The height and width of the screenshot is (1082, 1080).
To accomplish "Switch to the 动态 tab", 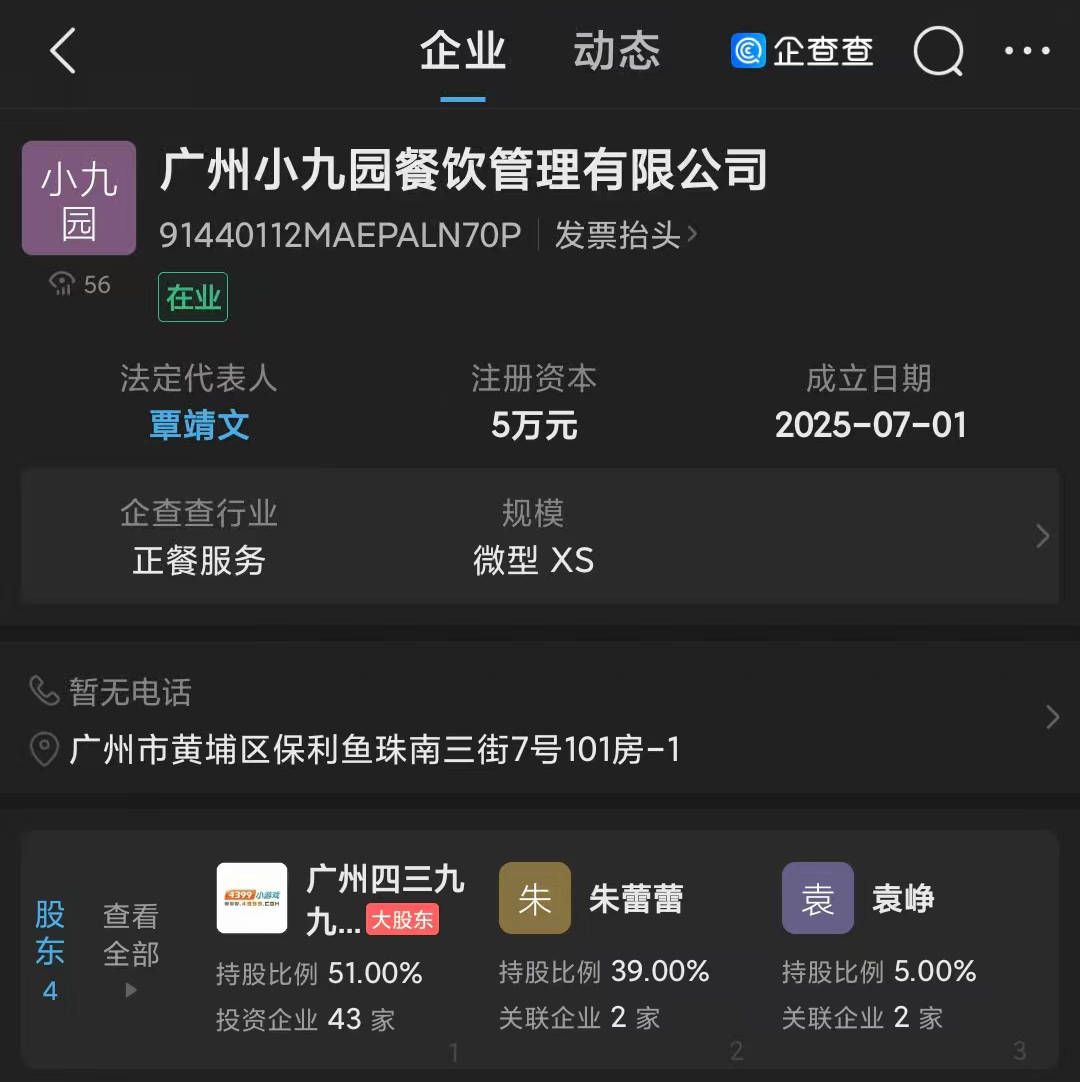I will pyautogui.click(x=616, y=51).
